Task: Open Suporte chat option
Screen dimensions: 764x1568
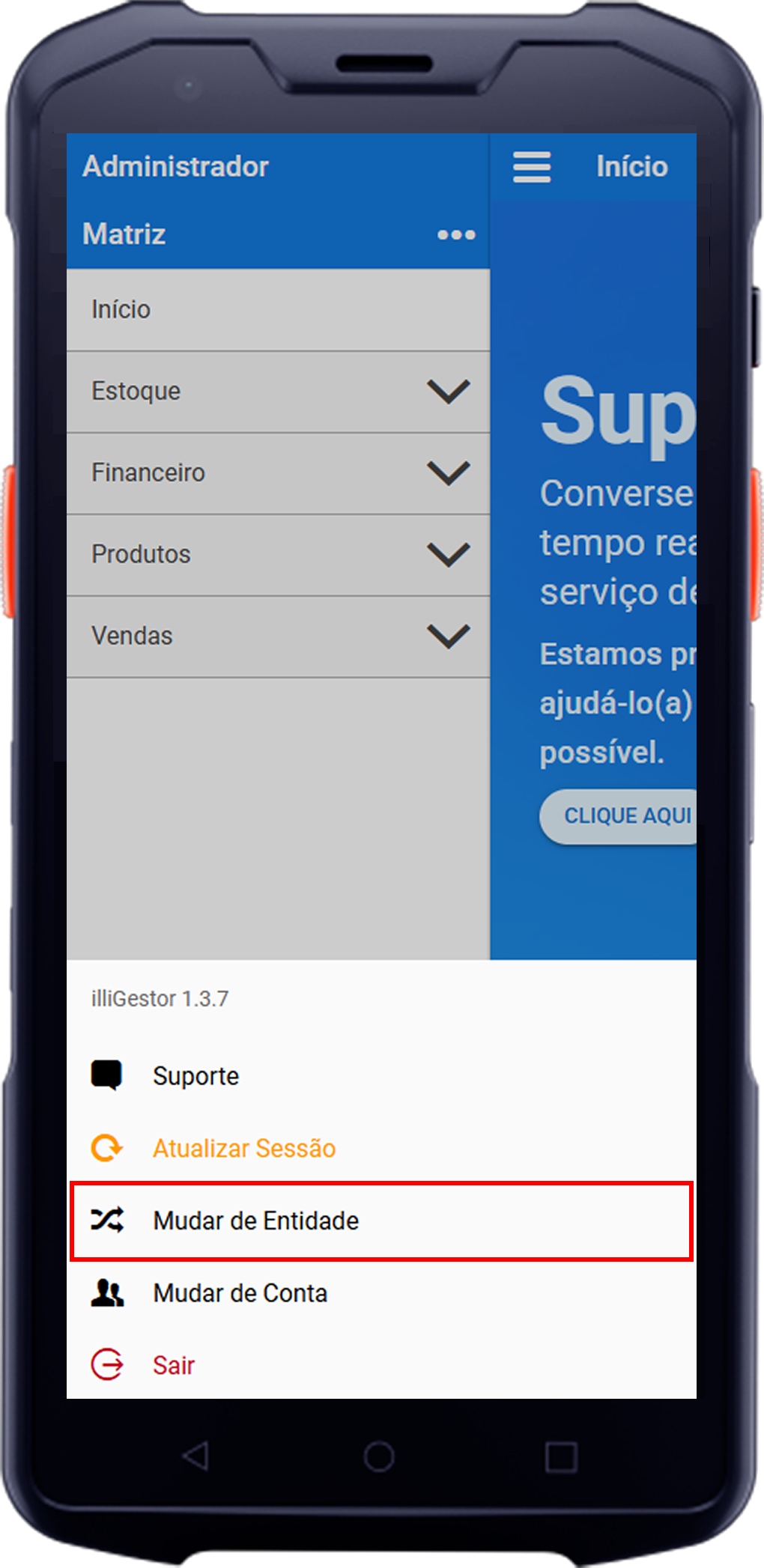Action: click(x=195, y=1075)
